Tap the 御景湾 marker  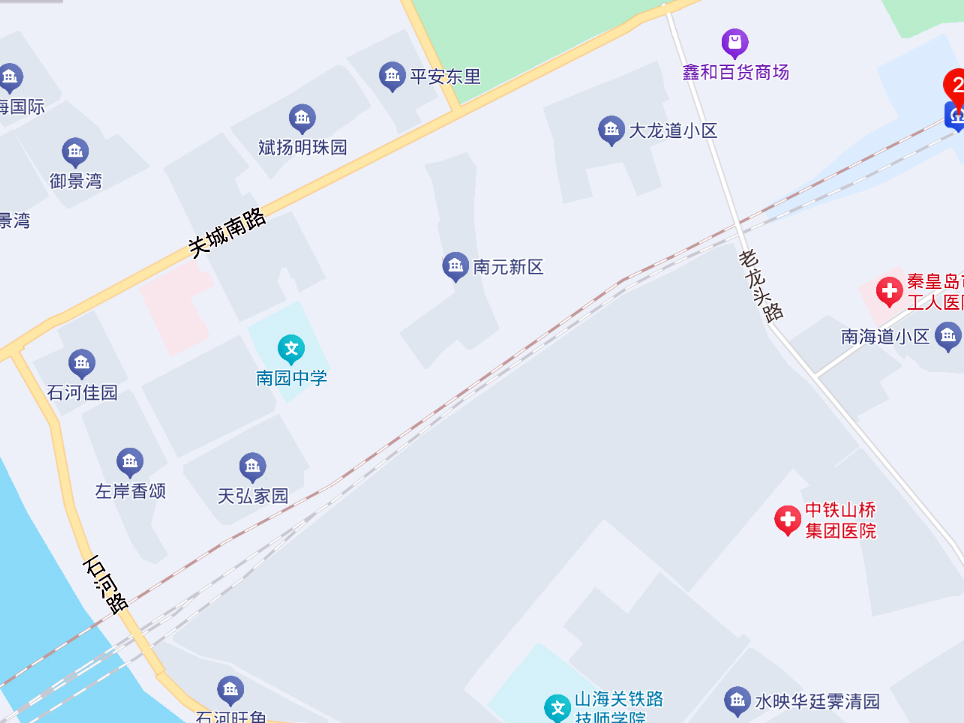pyautogui.click(x=75, y=153)
